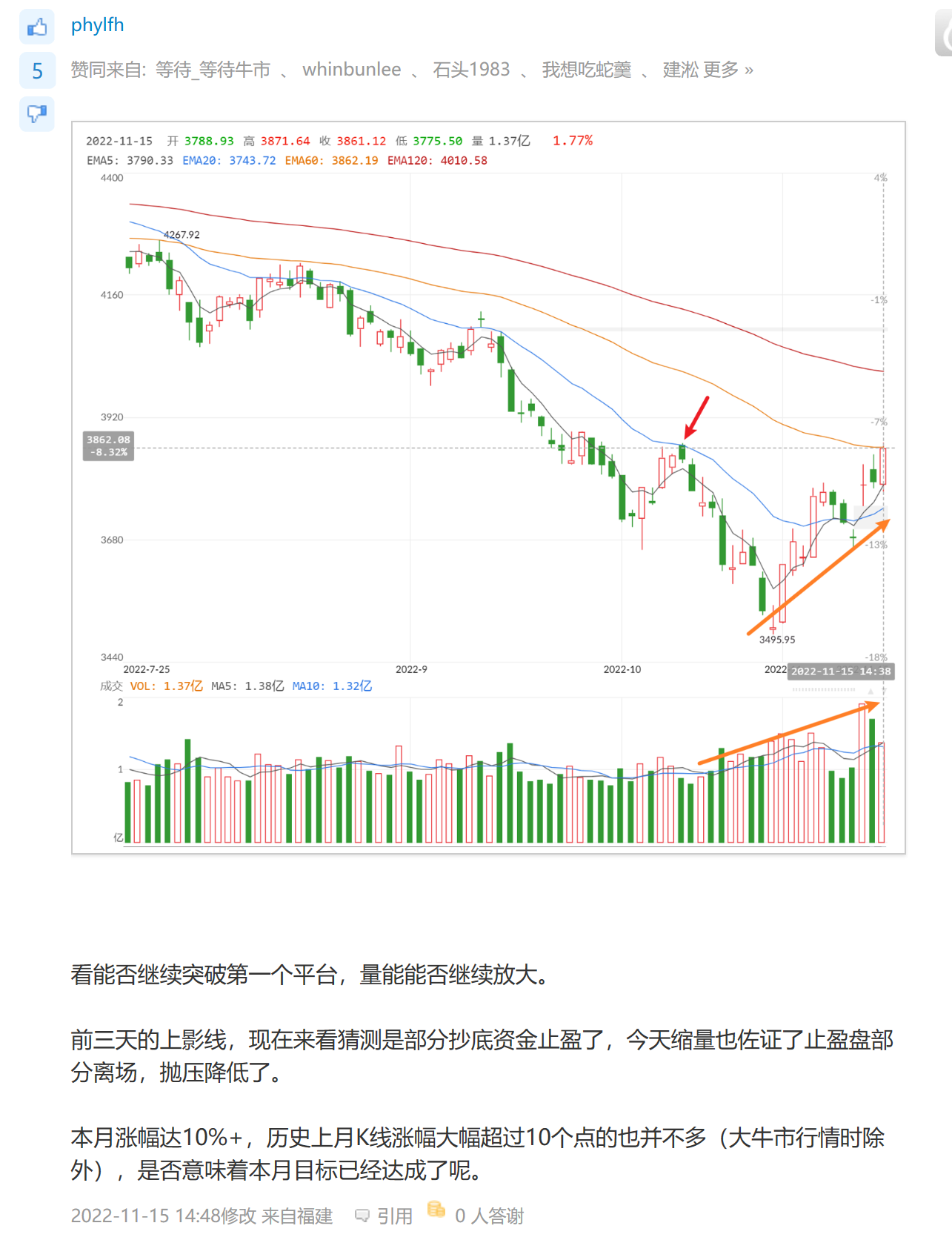Upvote the post by phylfh
The height and width of the screenshot is (1240, 952).
click(x=37, y=27)
